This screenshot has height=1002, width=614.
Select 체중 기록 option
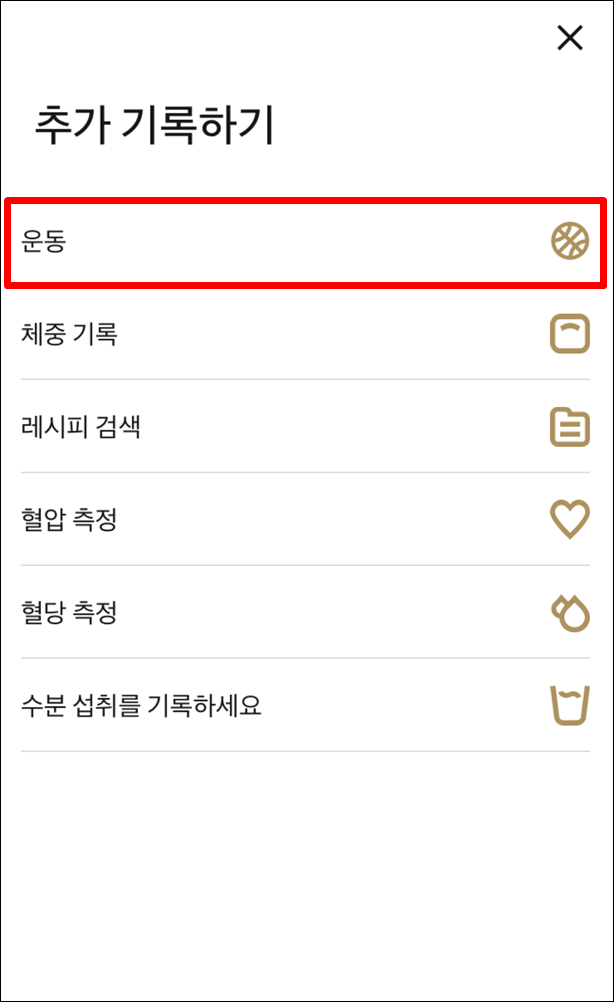[x=305, y=334]
